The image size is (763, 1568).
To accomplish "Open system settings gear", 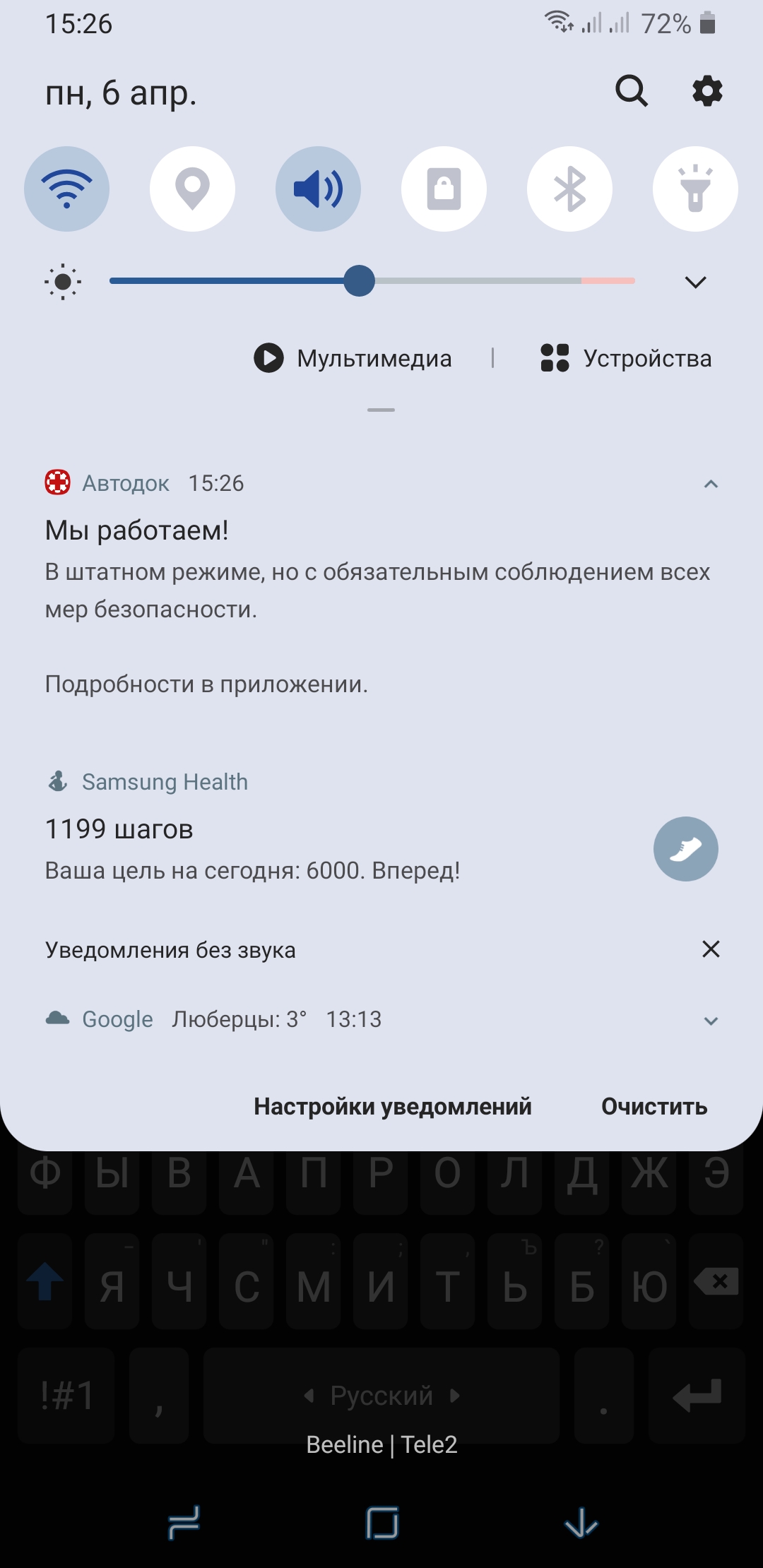I will pos(707,91).
